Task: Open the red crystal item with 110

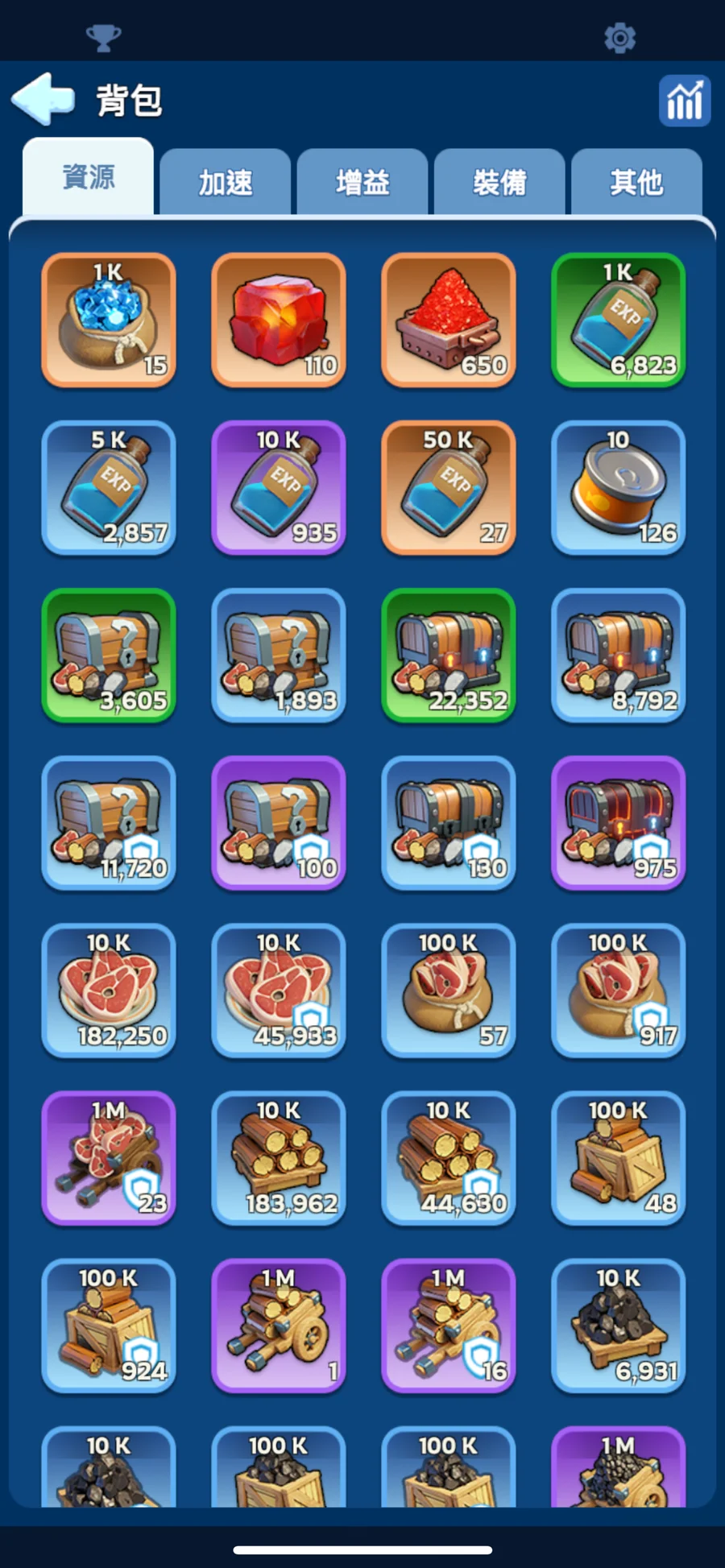Action: point(279,320)
